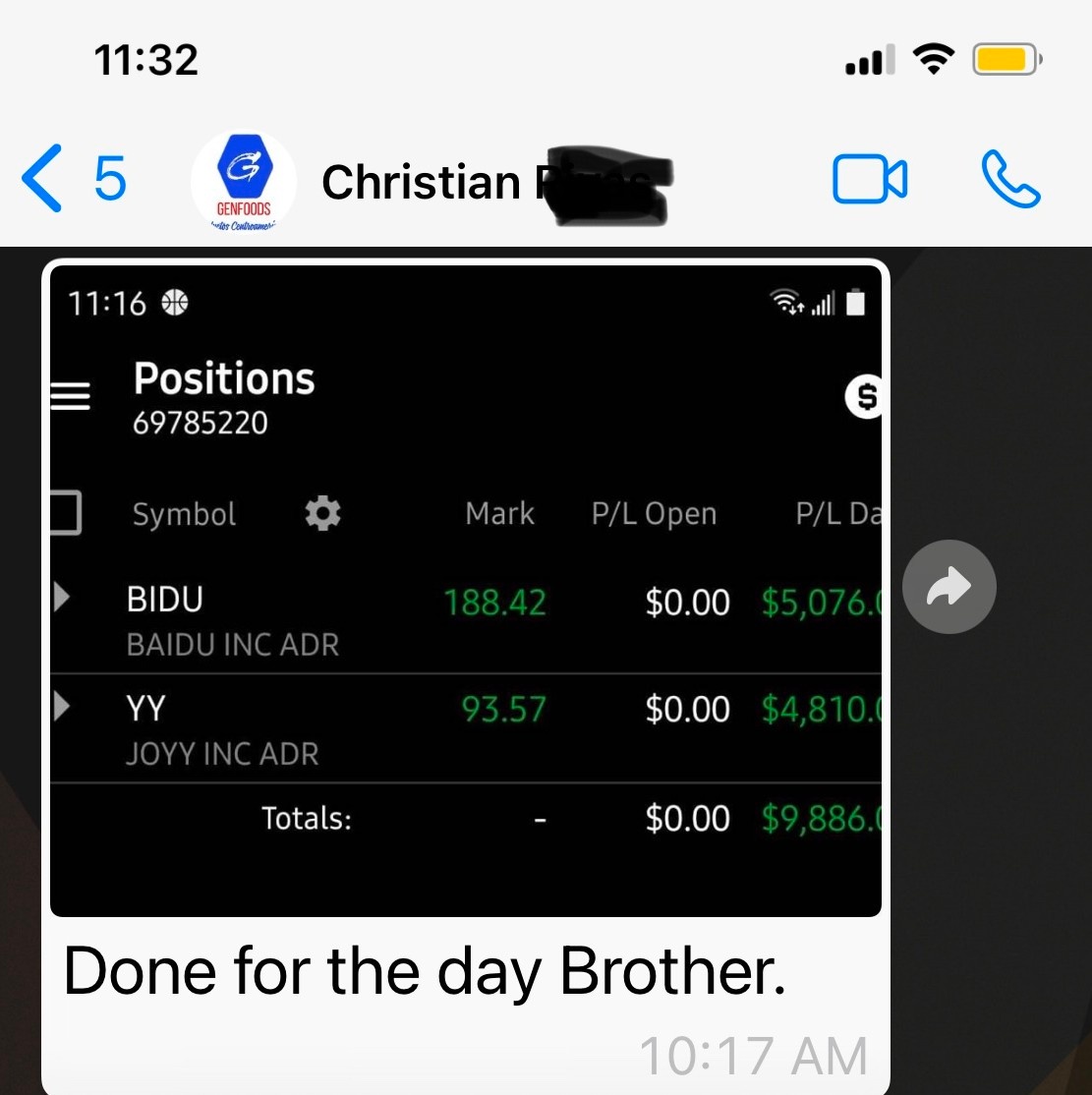
Task: Open the Positions screenshot image
Action: pos(465,590)
